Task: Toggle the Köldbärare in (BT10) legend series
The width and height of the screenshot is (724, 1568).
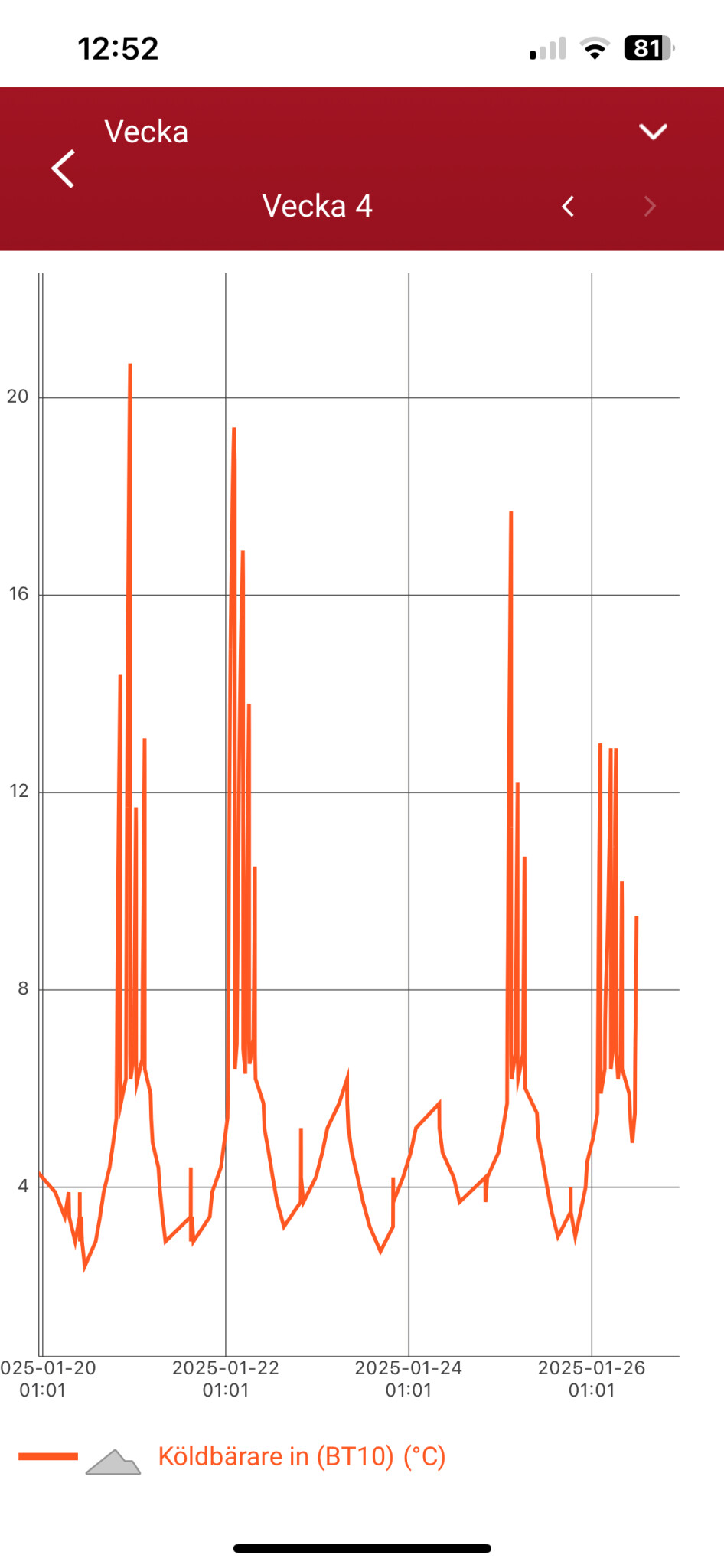Action: (302, 1456)
